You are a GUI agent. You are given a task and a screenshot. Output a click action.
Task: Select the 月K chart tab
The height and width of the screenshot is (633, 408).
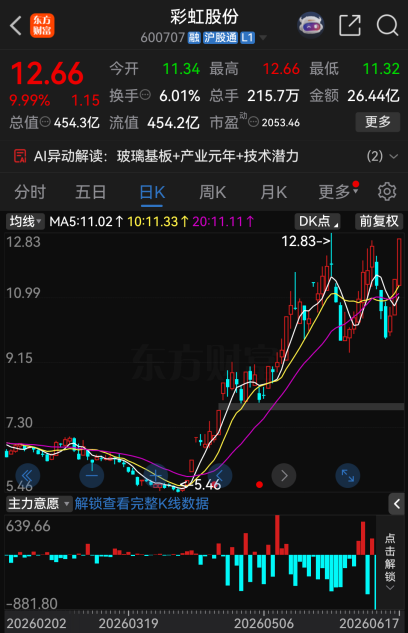coord(273,192)
